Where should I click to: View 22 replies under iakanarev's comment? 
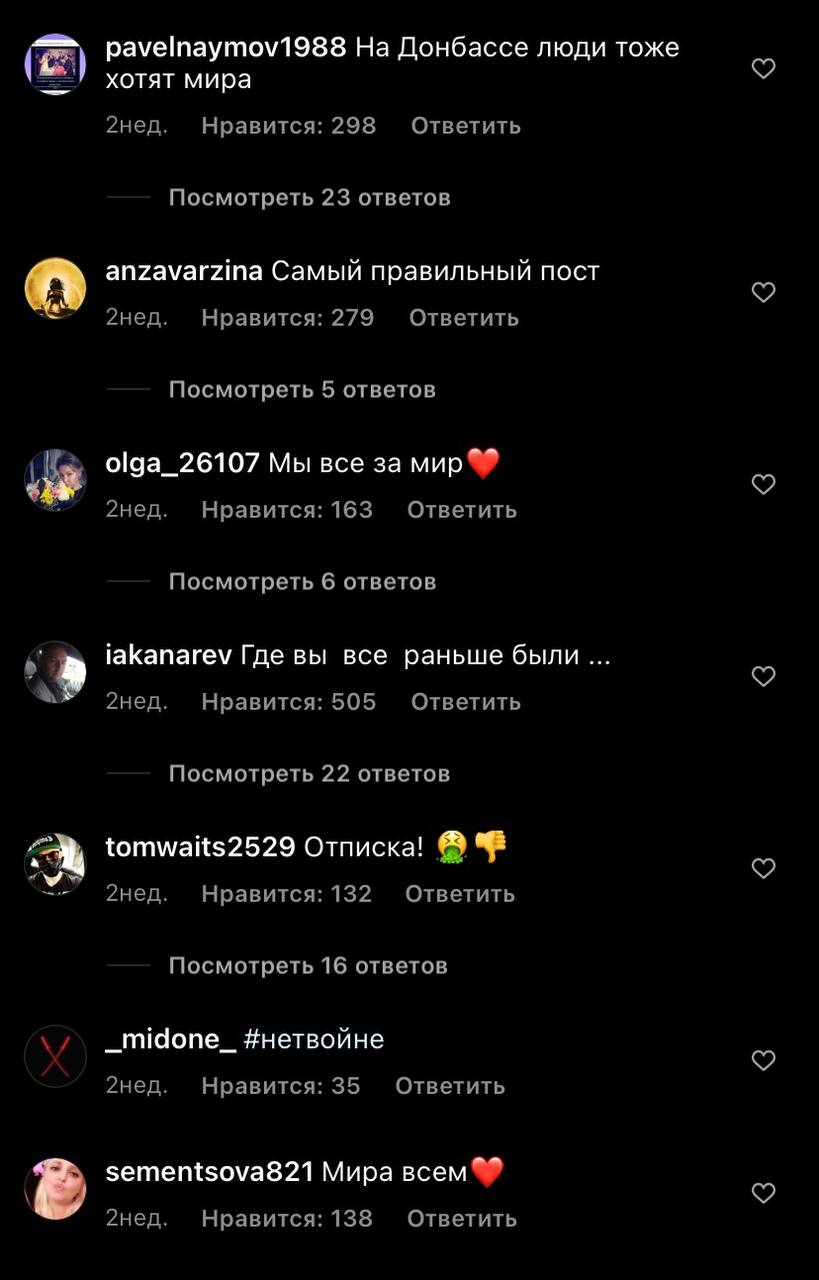[x=309, y=774]
